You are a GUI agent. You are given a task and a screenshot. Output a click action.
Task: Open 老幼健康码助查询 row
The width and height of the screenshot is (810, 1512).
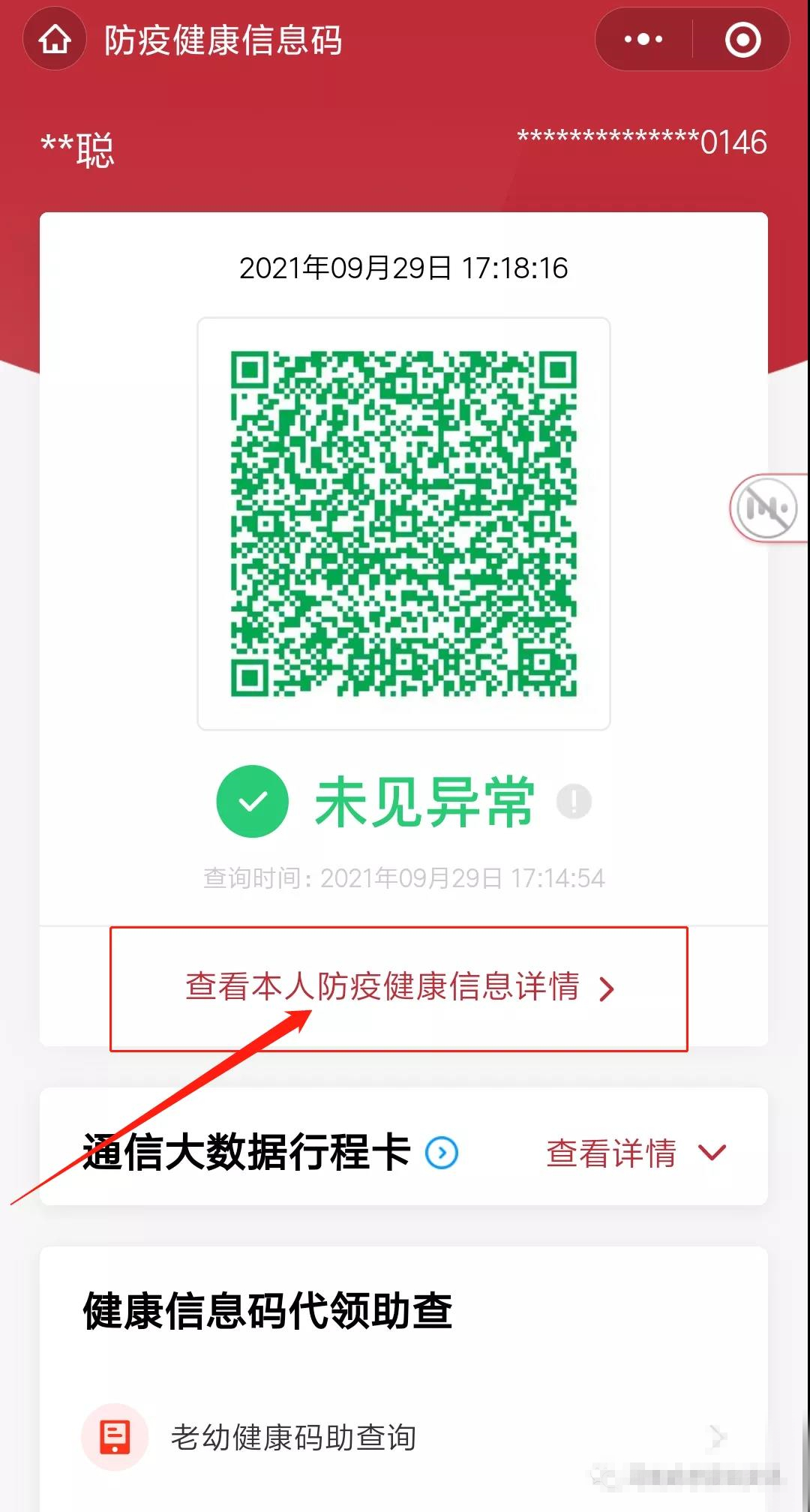403,1437
